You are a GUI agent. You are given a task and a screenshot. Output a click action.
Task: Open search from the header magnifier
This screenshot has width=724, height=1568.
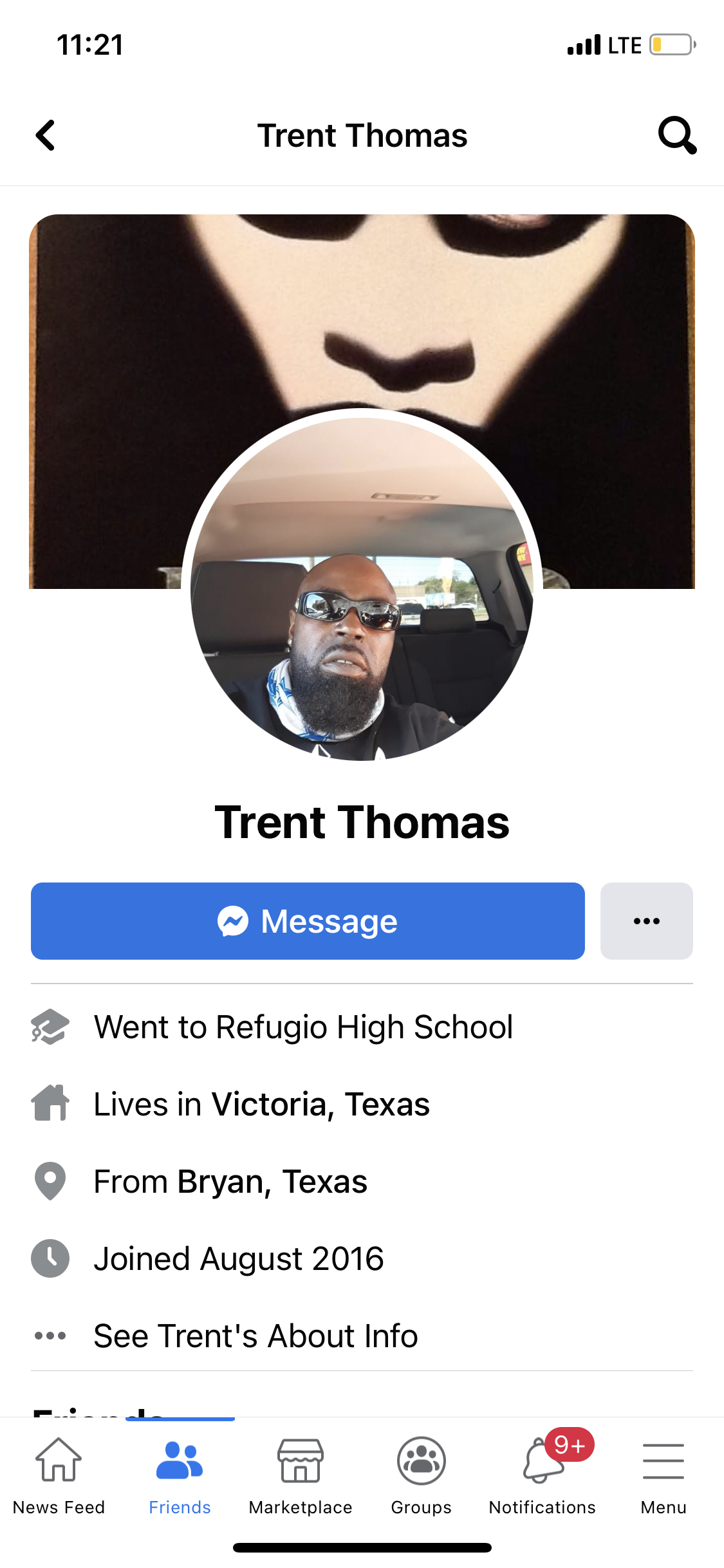pyautogui.click(x=676, y=135)
